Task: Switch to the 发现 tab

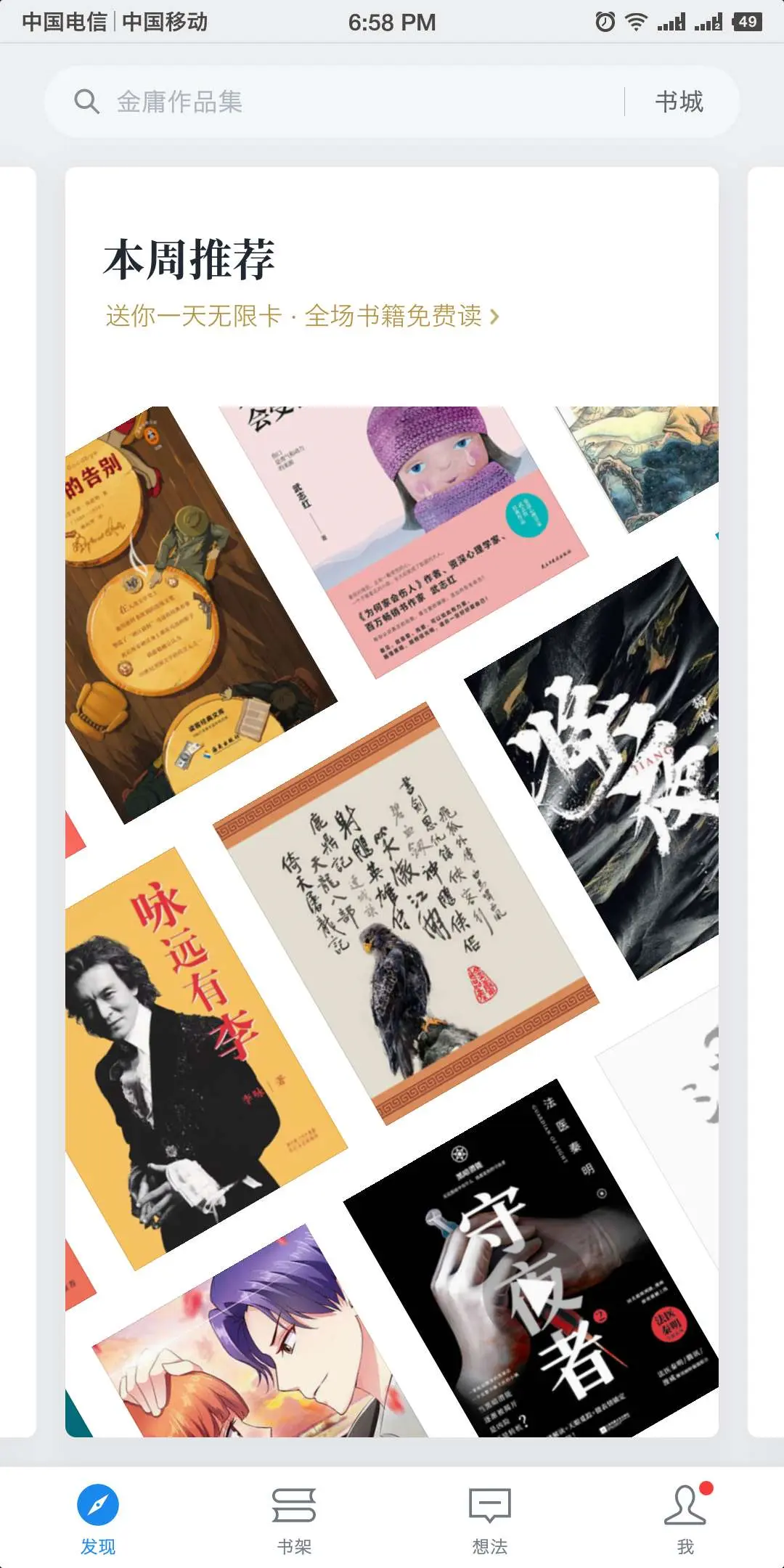Action: [98, 1517]
